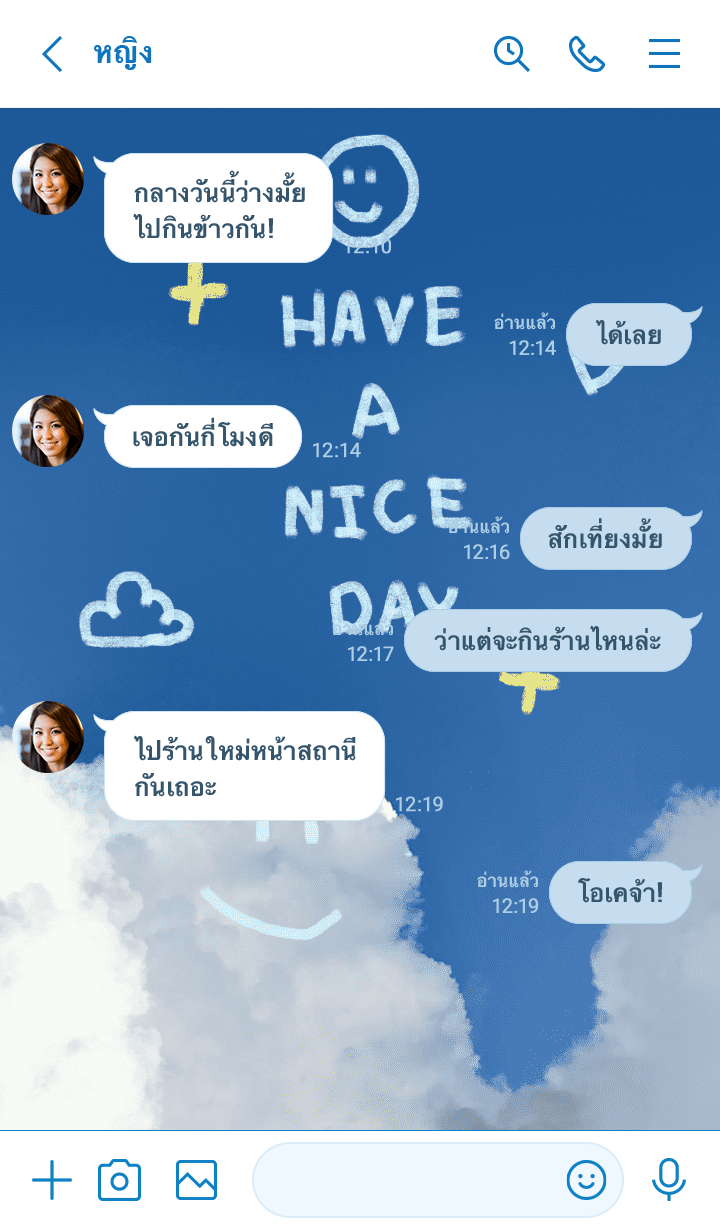The height and width of the screenshot is (1232, 720).
Task: Focus the message input field
Action: tap(405, 1181)
